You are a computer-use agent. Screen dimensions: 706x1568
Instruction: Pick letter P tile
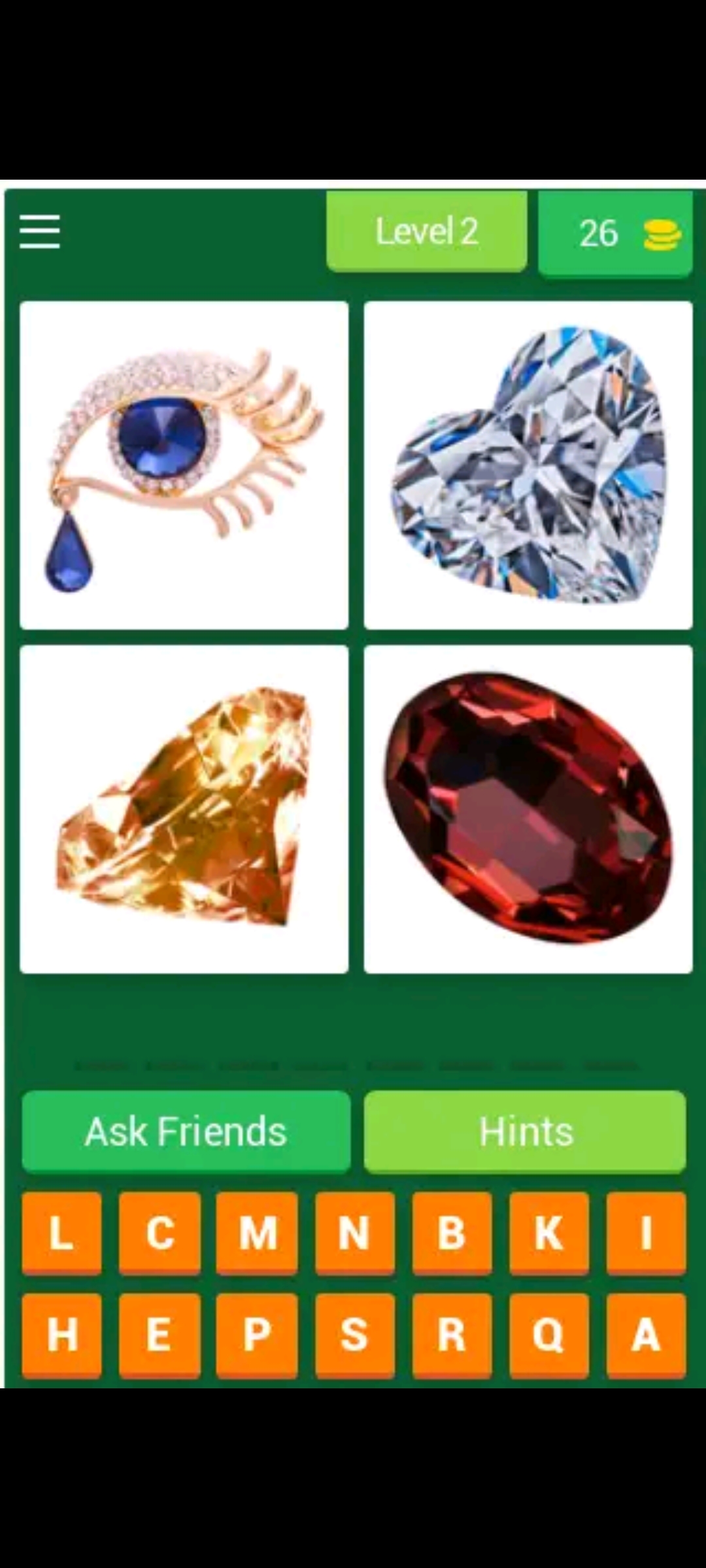point(257,1335)
